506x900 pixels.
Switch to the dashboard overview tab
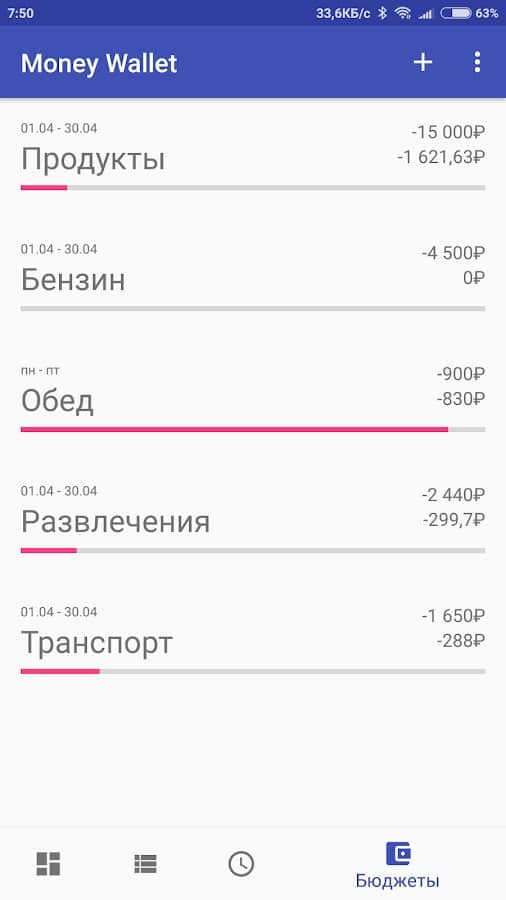tap(48, 863)
